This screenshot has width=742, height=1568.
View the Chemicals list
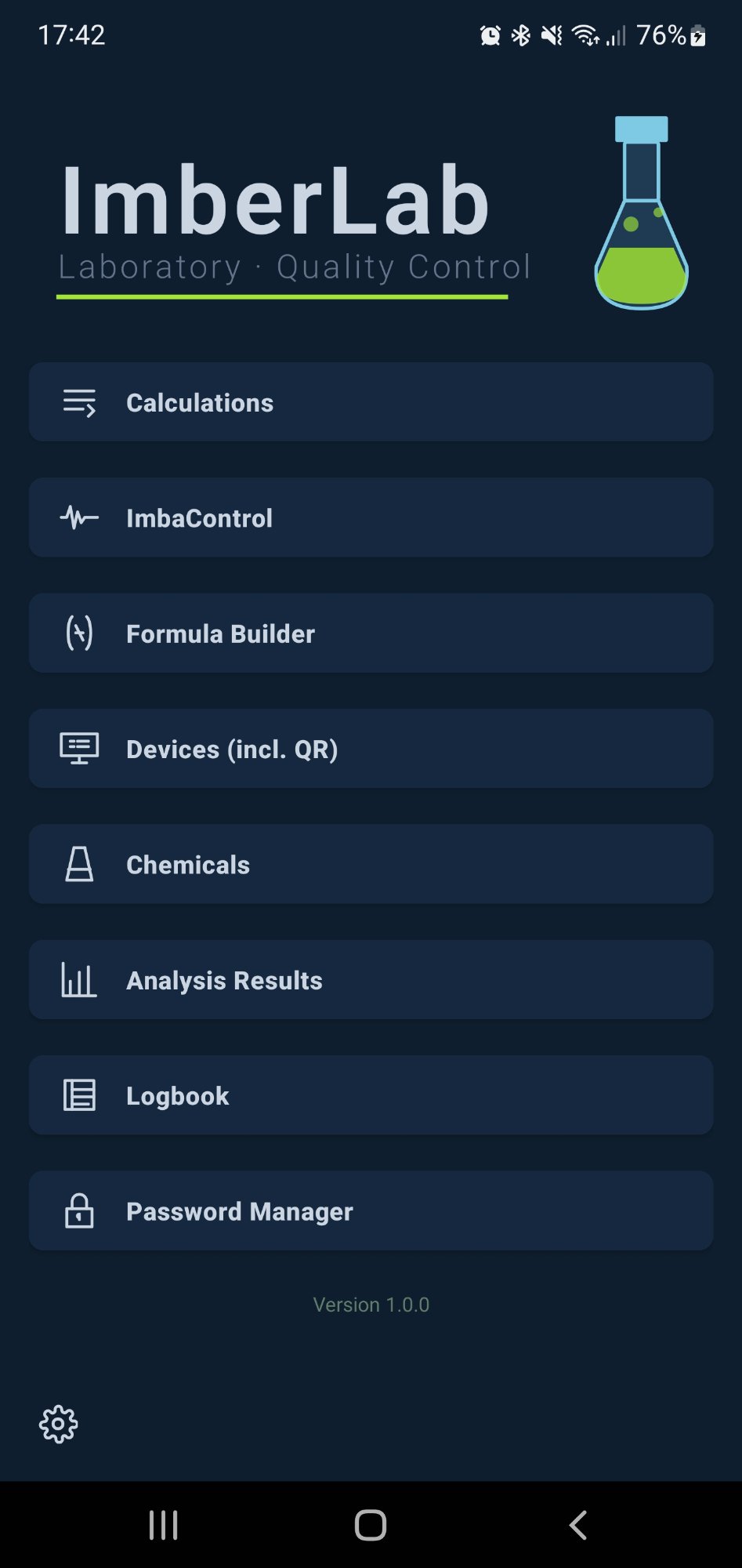coord(371,864)
